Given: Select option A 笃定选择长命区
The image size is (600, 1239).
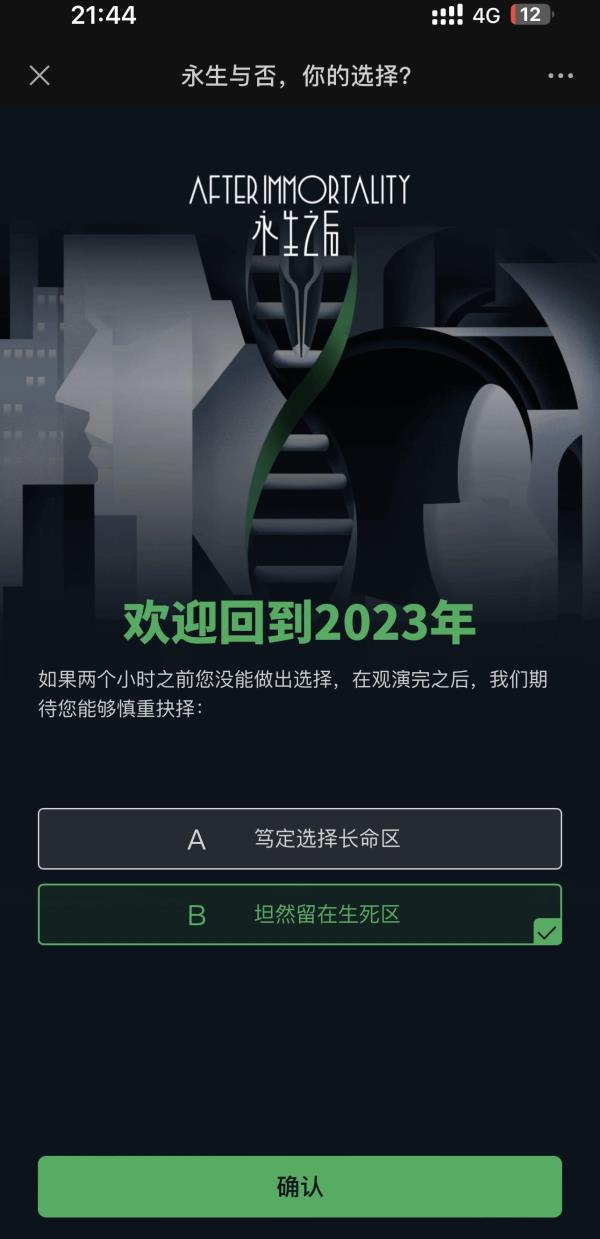Looking at the screenshot, I should tap(300, 839).
